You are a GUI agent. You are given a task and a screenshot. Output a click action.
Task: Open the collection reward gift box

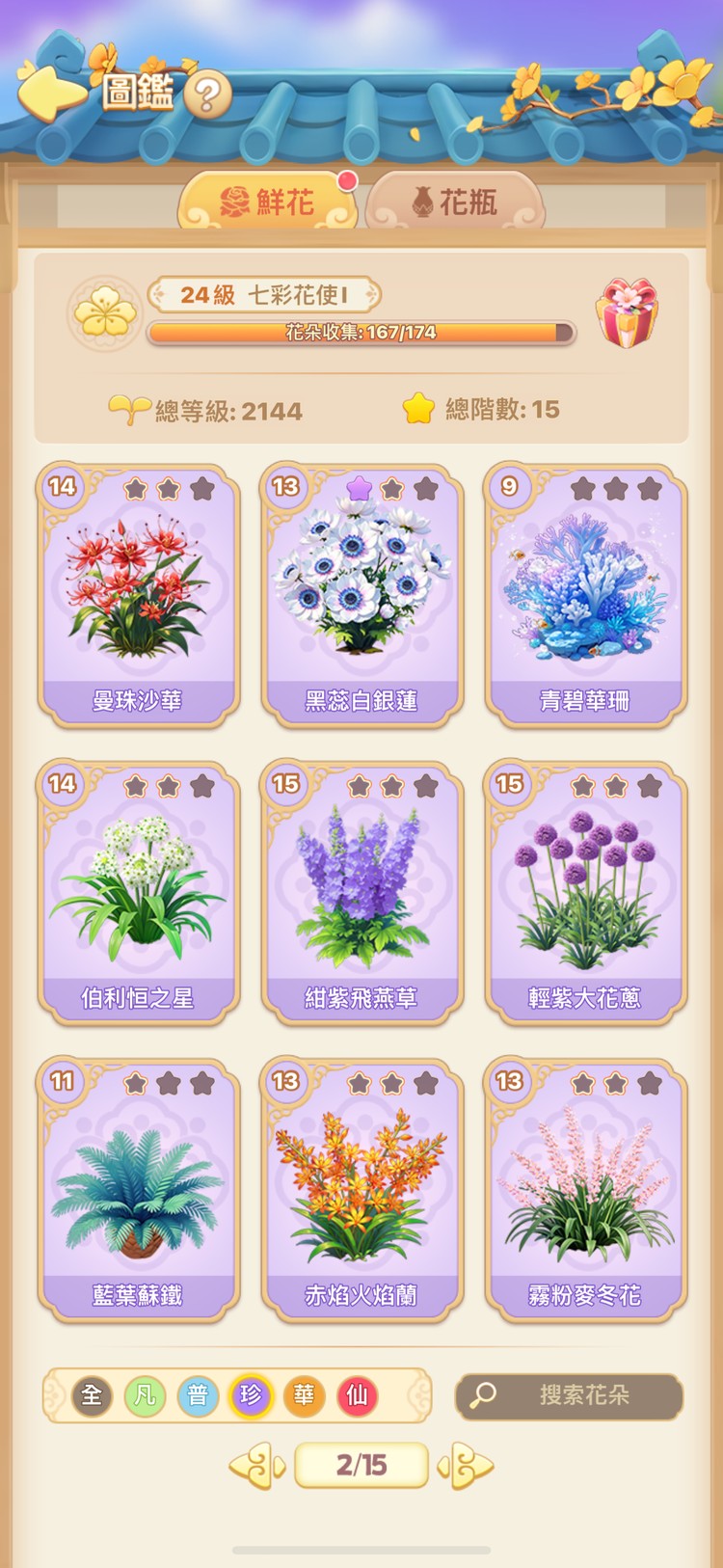point(628,313)
